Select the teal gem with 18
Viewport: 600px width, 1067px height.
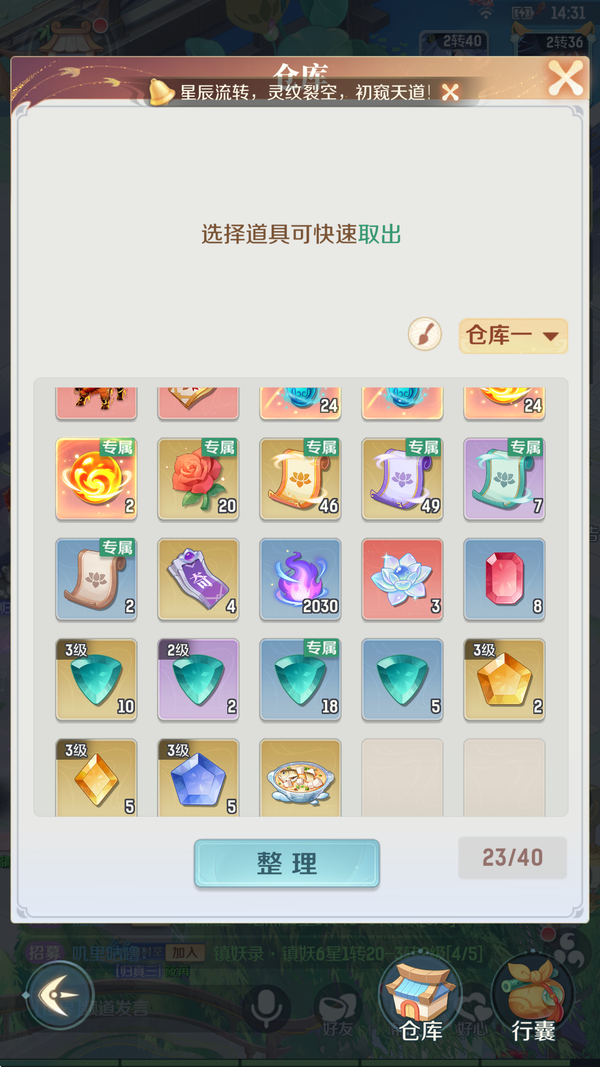point(301,679)
